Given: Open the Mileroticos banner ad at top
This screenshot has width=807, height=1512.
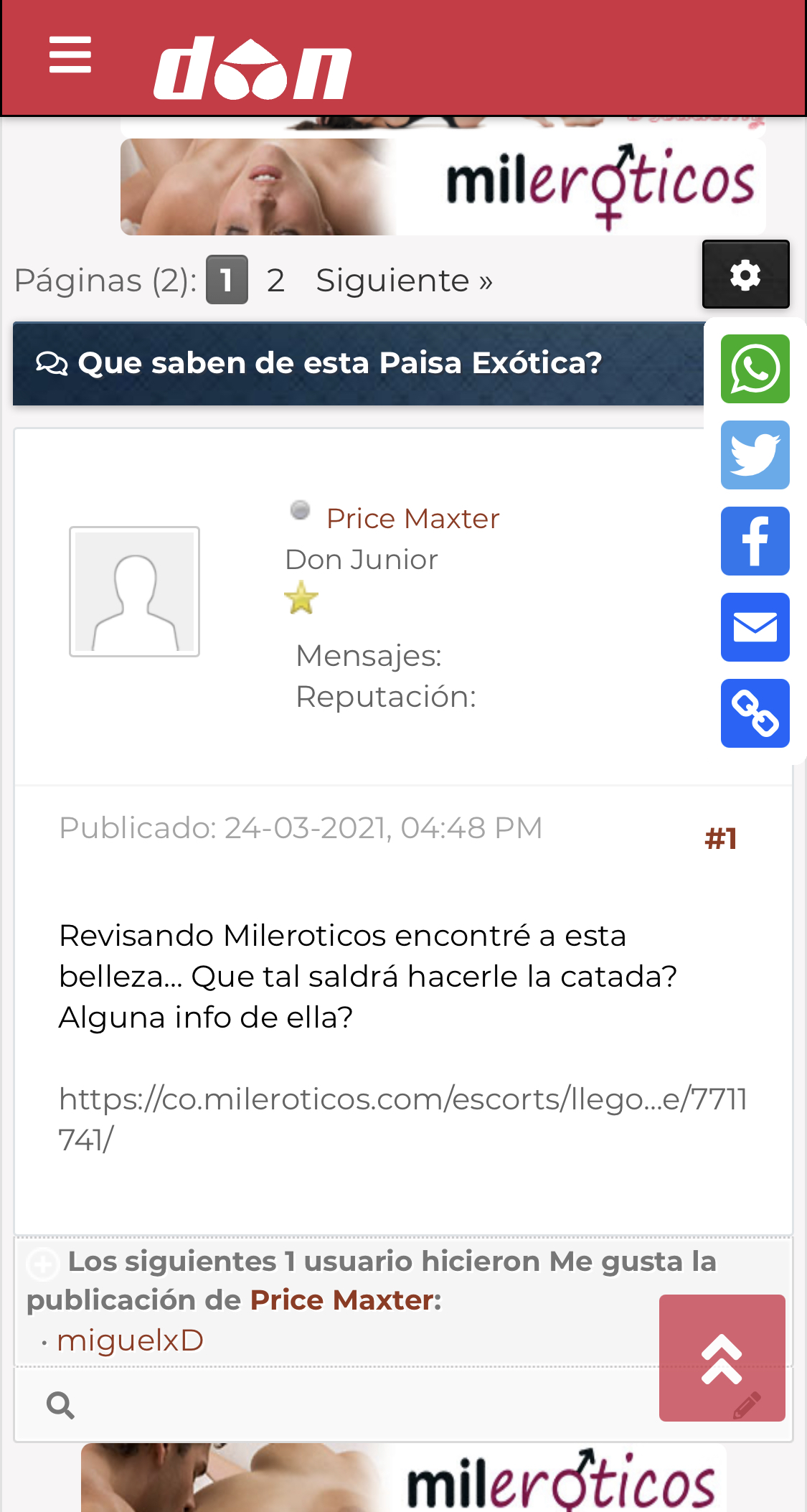Looking at the screenshot, I should (443, 187).
